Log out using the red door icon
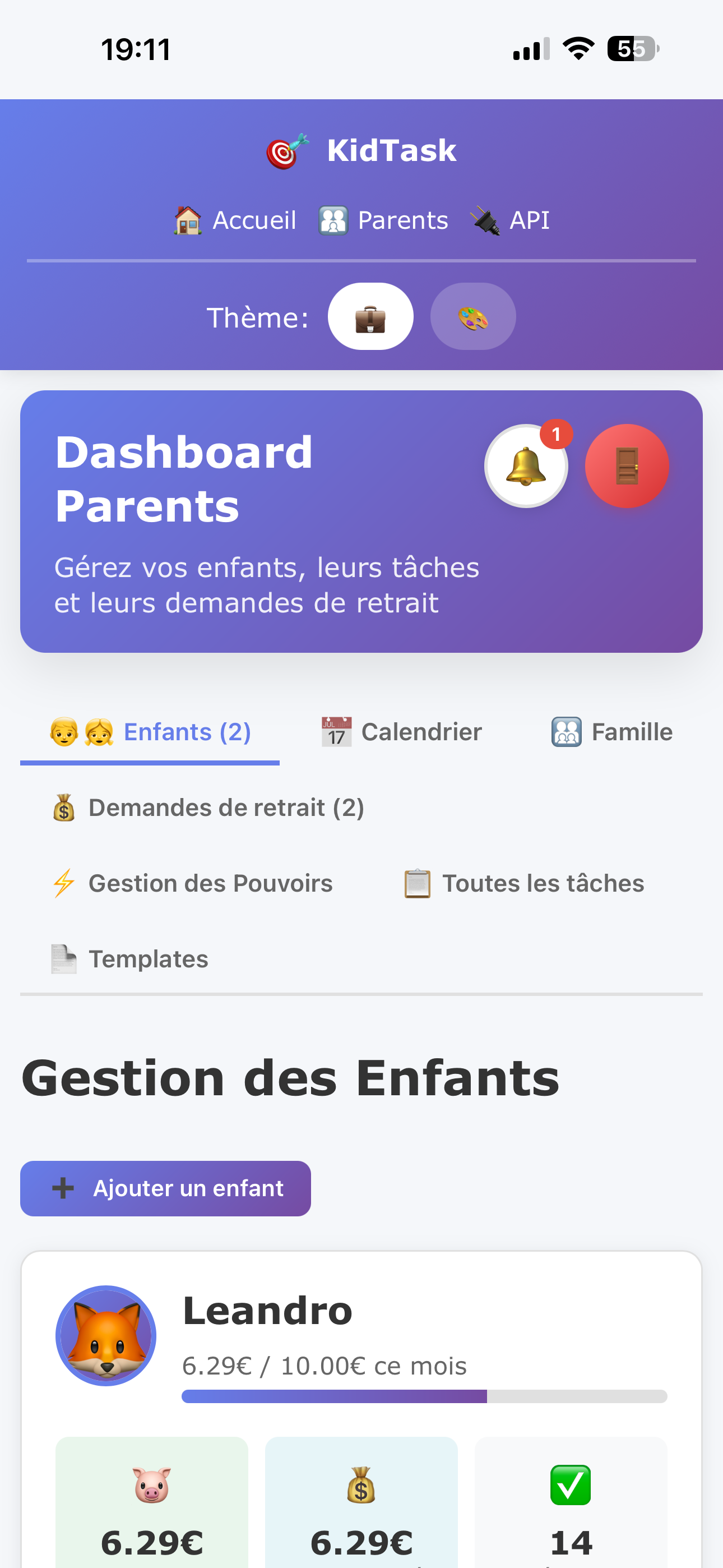 628,466
